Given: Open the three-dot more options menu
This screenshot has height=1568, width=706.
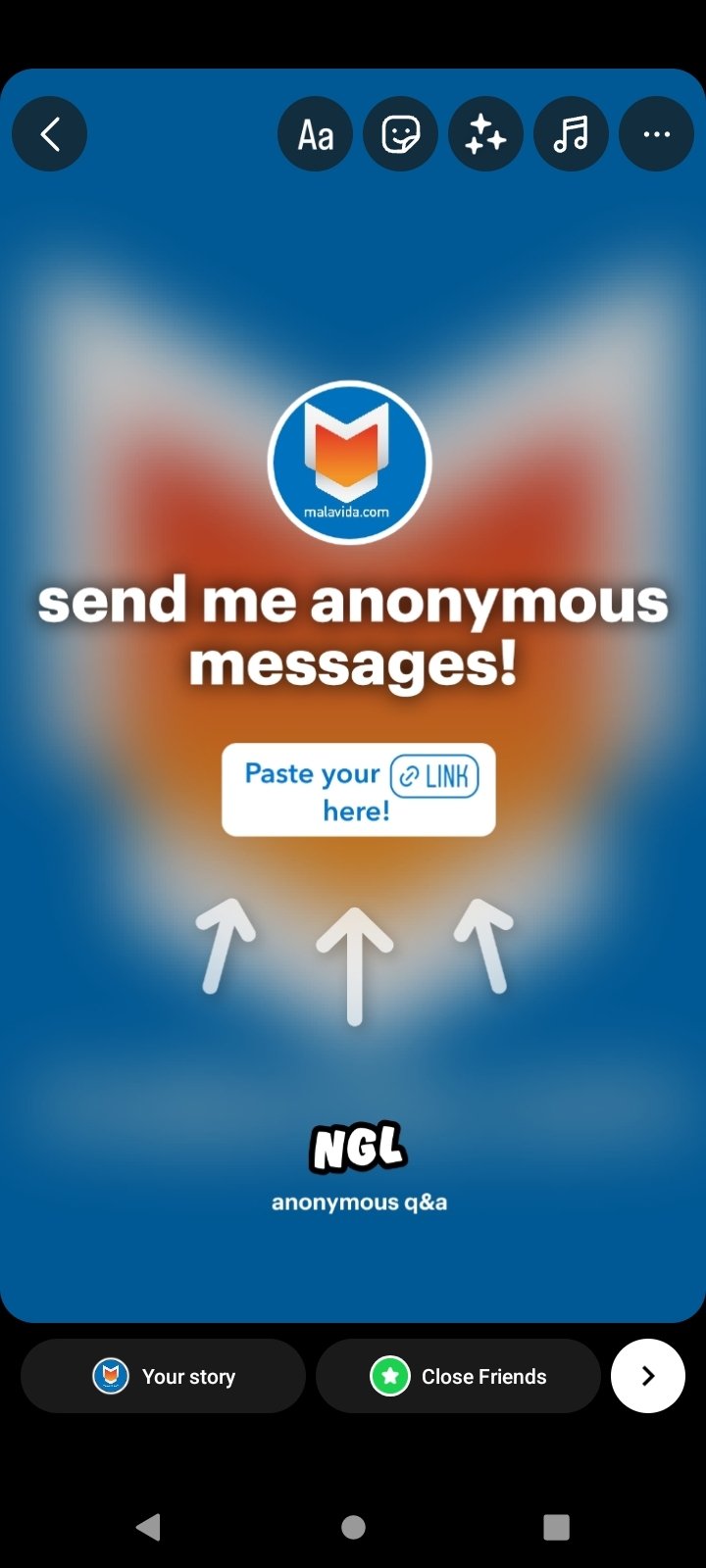Looking at the screenshot, I should (x=656, y=134).
